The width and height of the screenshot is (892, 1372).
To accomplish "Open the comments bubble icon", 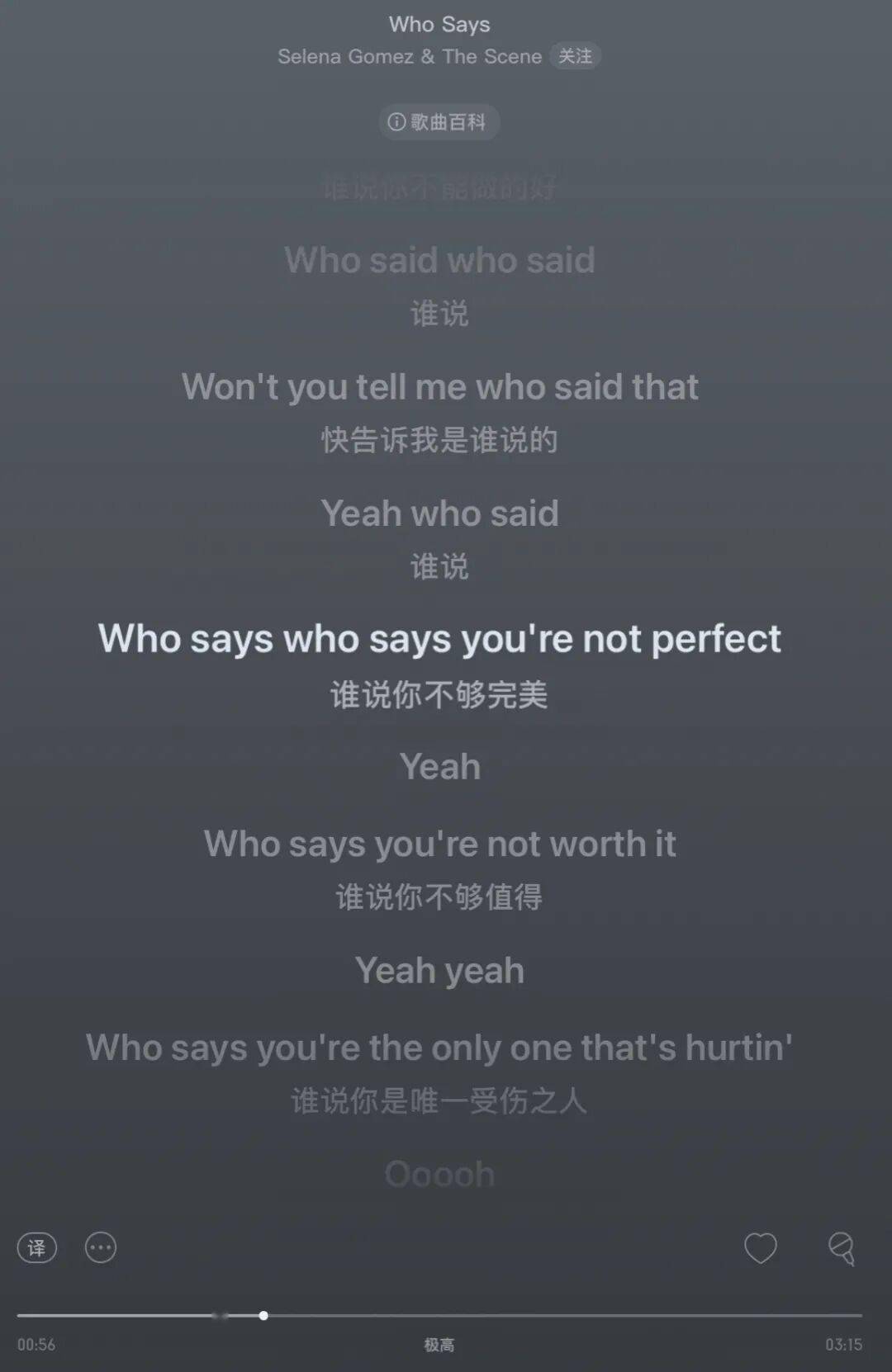I will coord(841,1247).
